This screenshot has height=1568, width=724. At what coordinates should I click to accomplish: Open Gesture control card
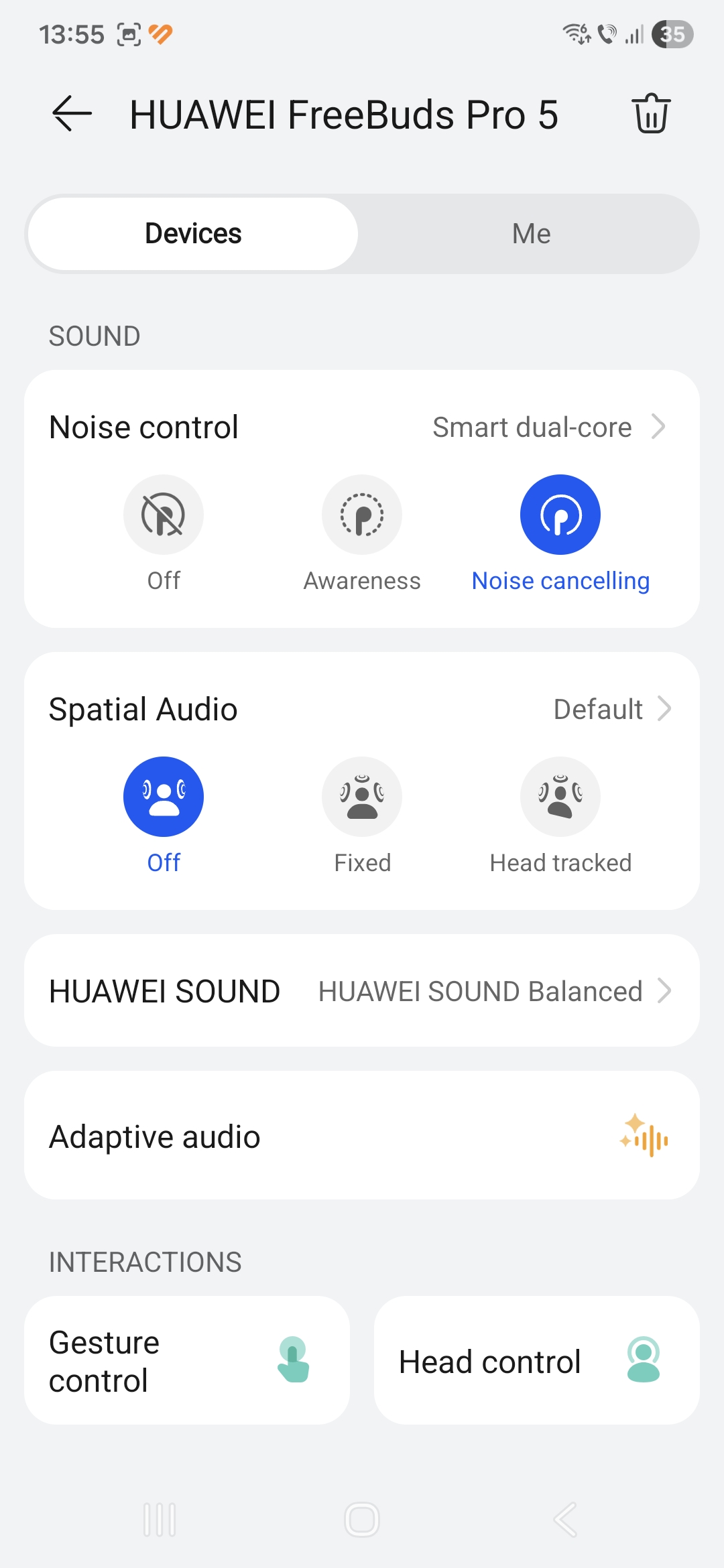click(x=187, y=1361)
